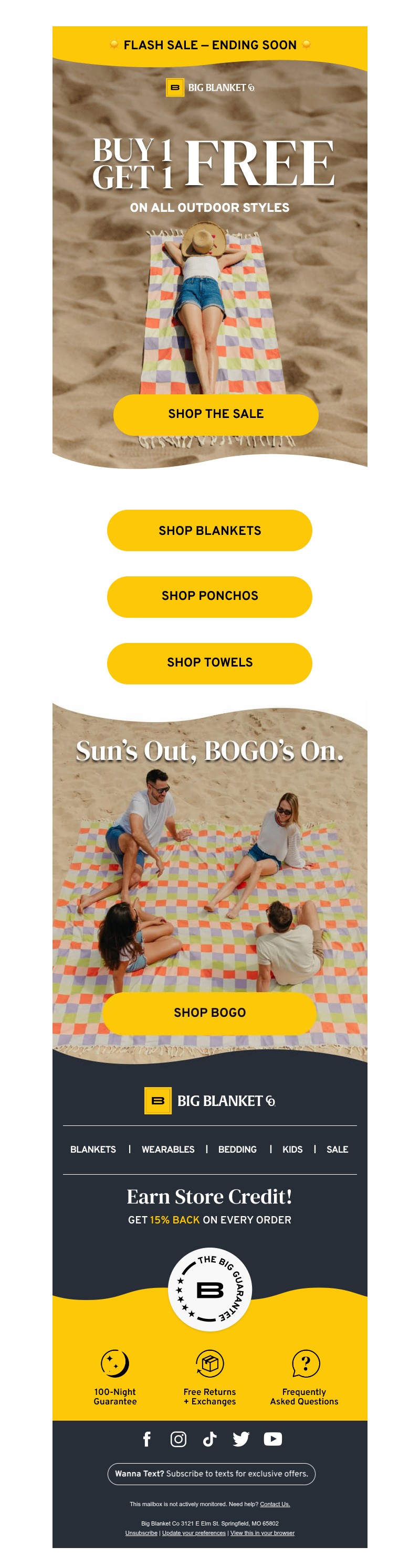420x1568 pixels.
Task: Open the TikTok icon
Action: (x=209, y=1439)
